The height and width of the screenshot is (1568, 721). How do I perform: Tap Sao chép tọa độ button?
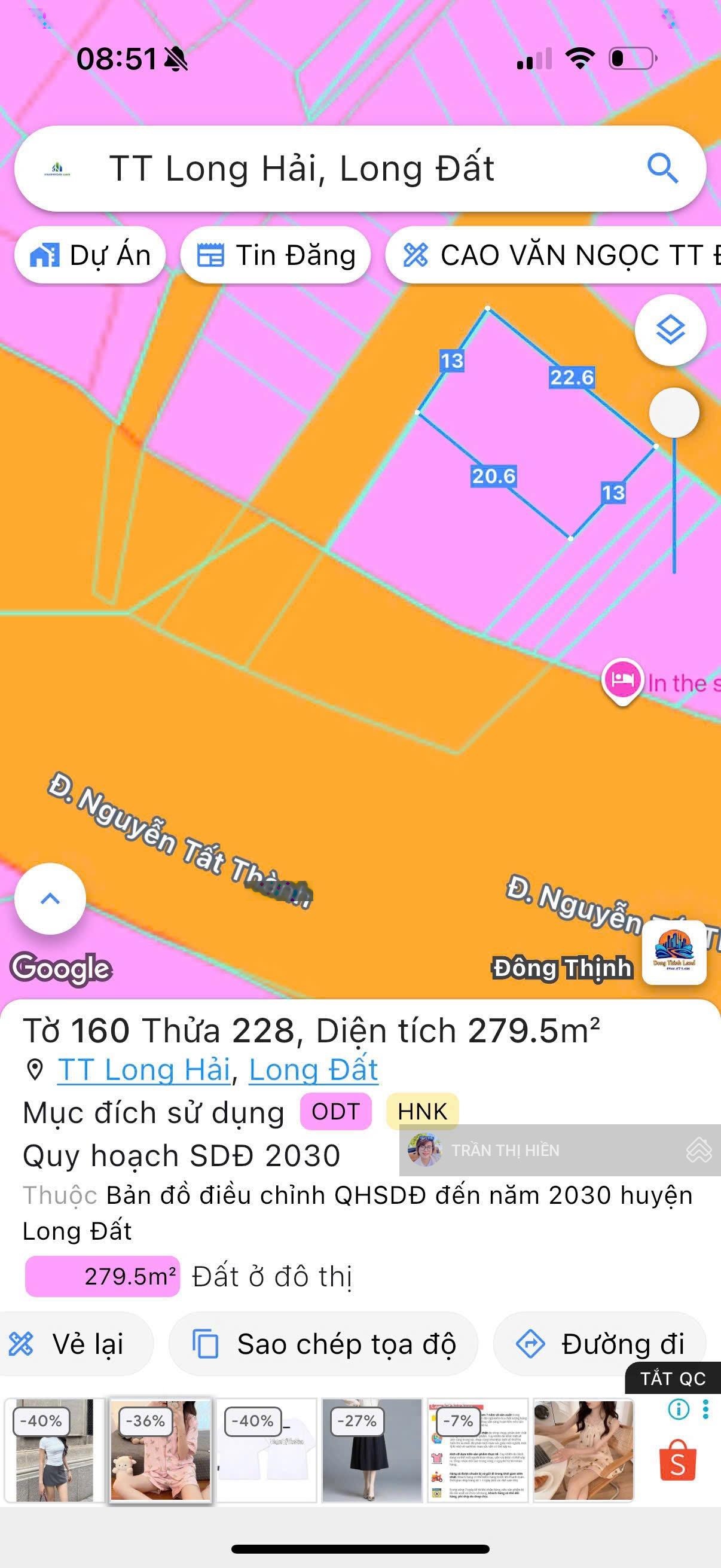323,1343
